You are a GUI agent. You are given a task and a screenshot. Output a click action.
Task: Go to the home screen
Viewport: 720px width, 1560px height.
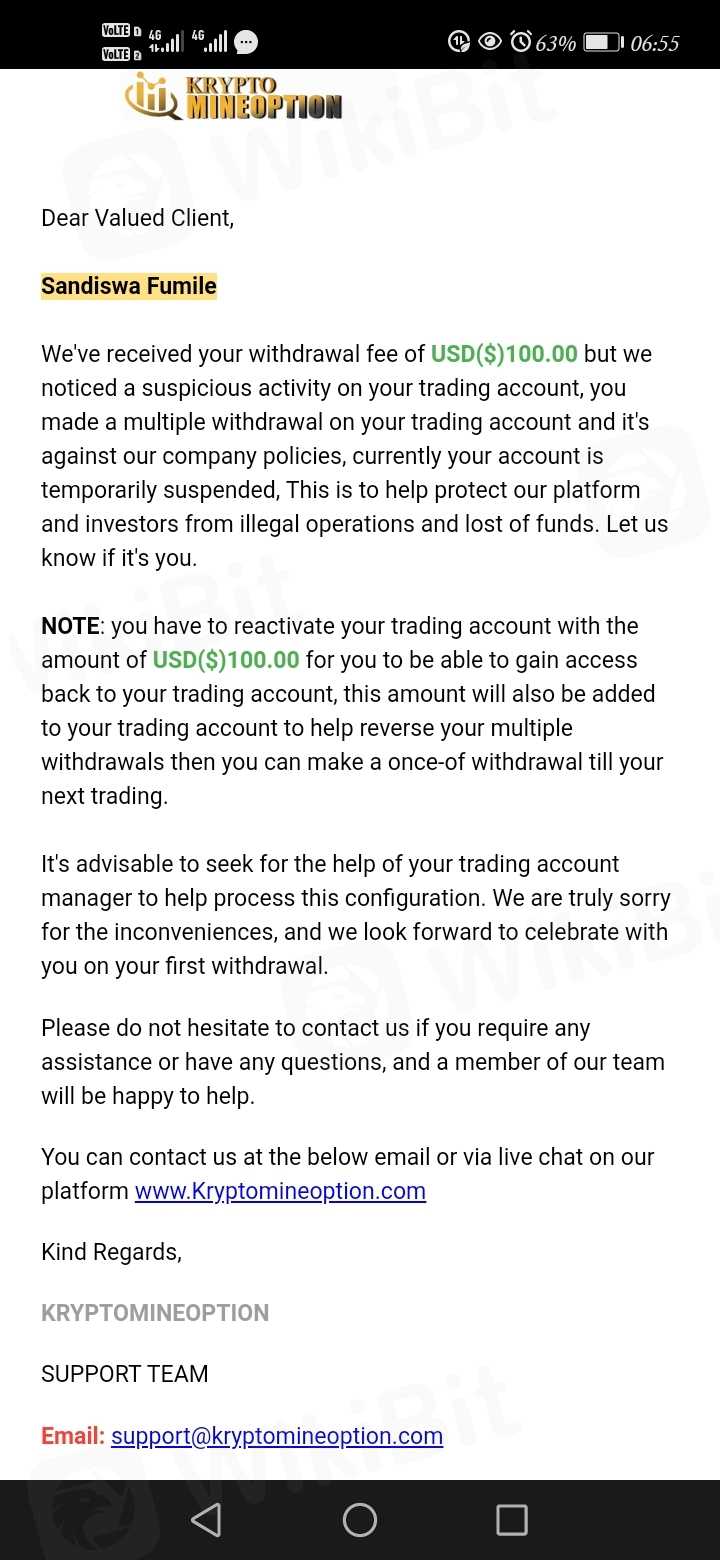(360, 1520)
